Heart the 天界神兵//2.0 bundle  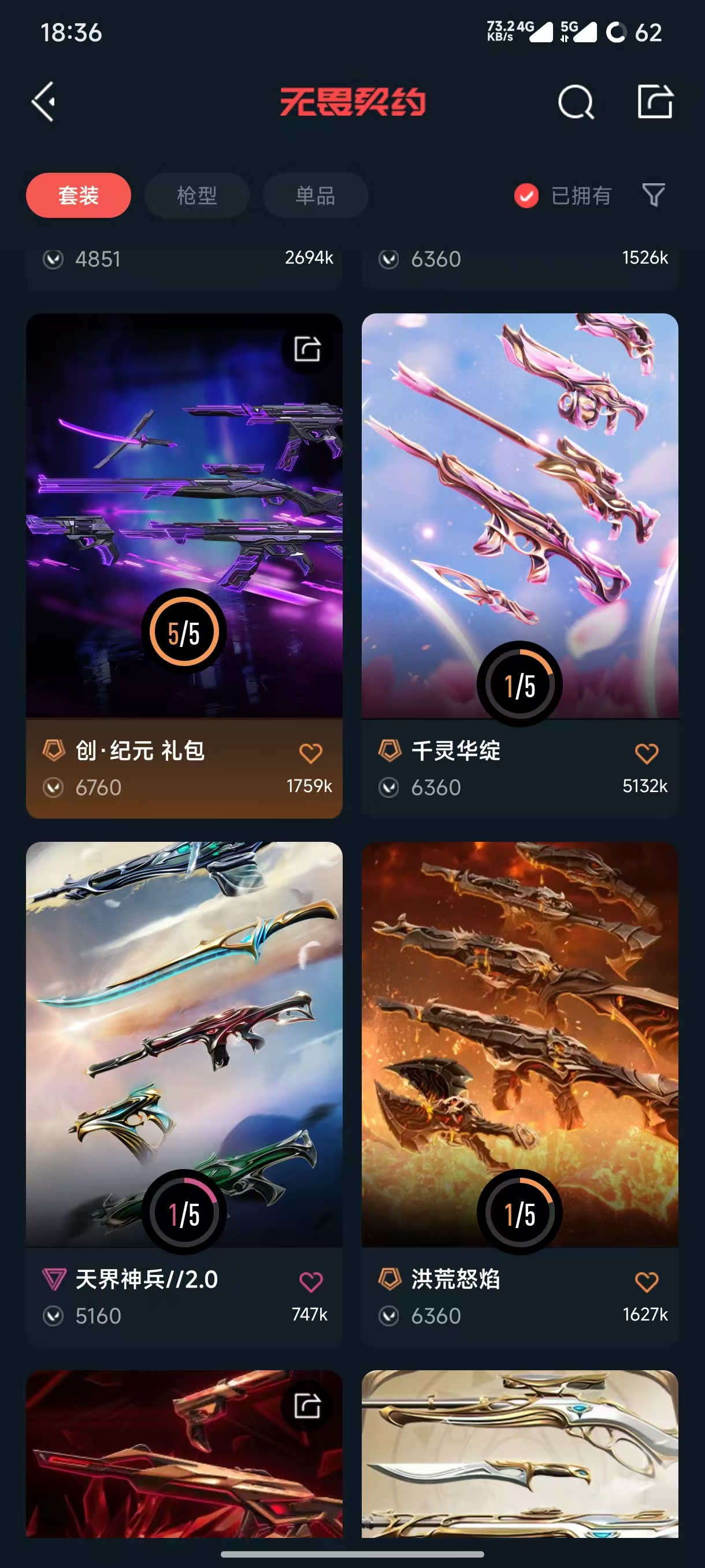311,1281
